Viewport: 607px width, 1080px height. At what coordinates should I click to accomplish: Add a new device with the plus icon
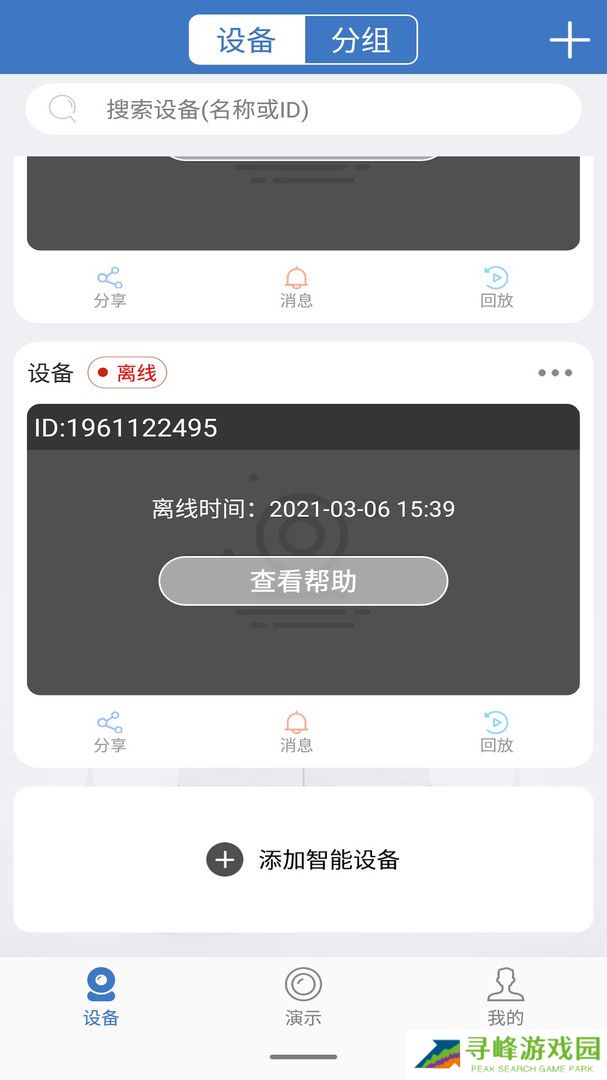(x=569, y=40)
